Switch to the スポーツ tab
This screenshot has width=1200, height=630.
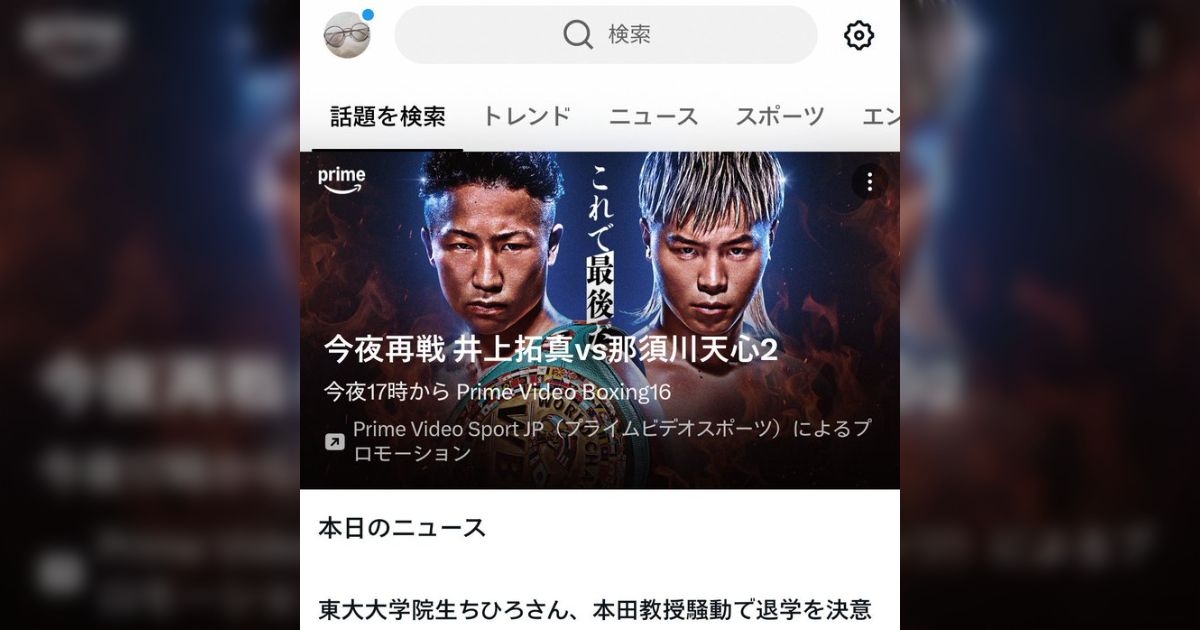pos(780,116)
